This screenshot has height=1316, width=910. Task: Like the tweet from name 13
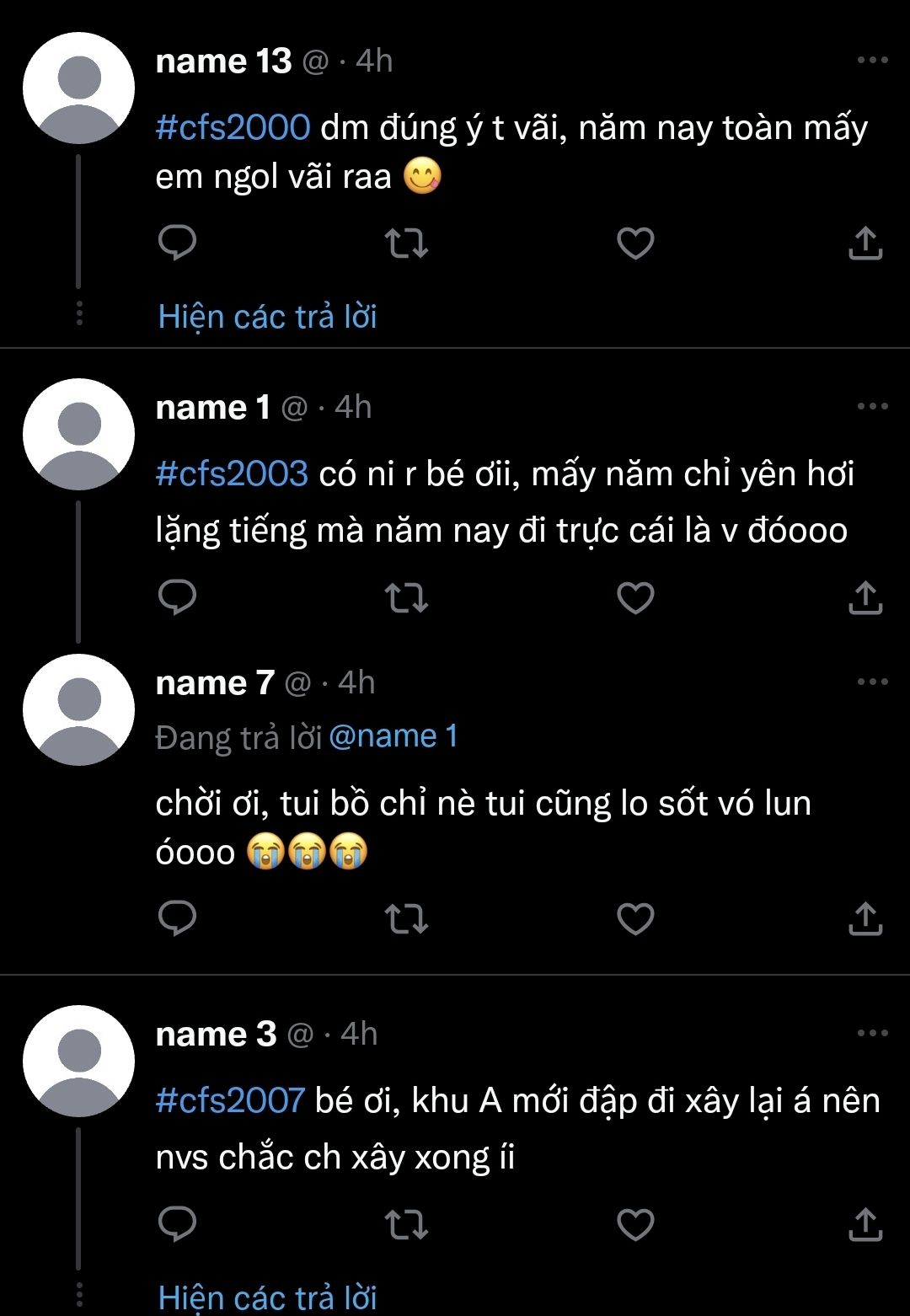pyautogui.click(x=635, y=244)
